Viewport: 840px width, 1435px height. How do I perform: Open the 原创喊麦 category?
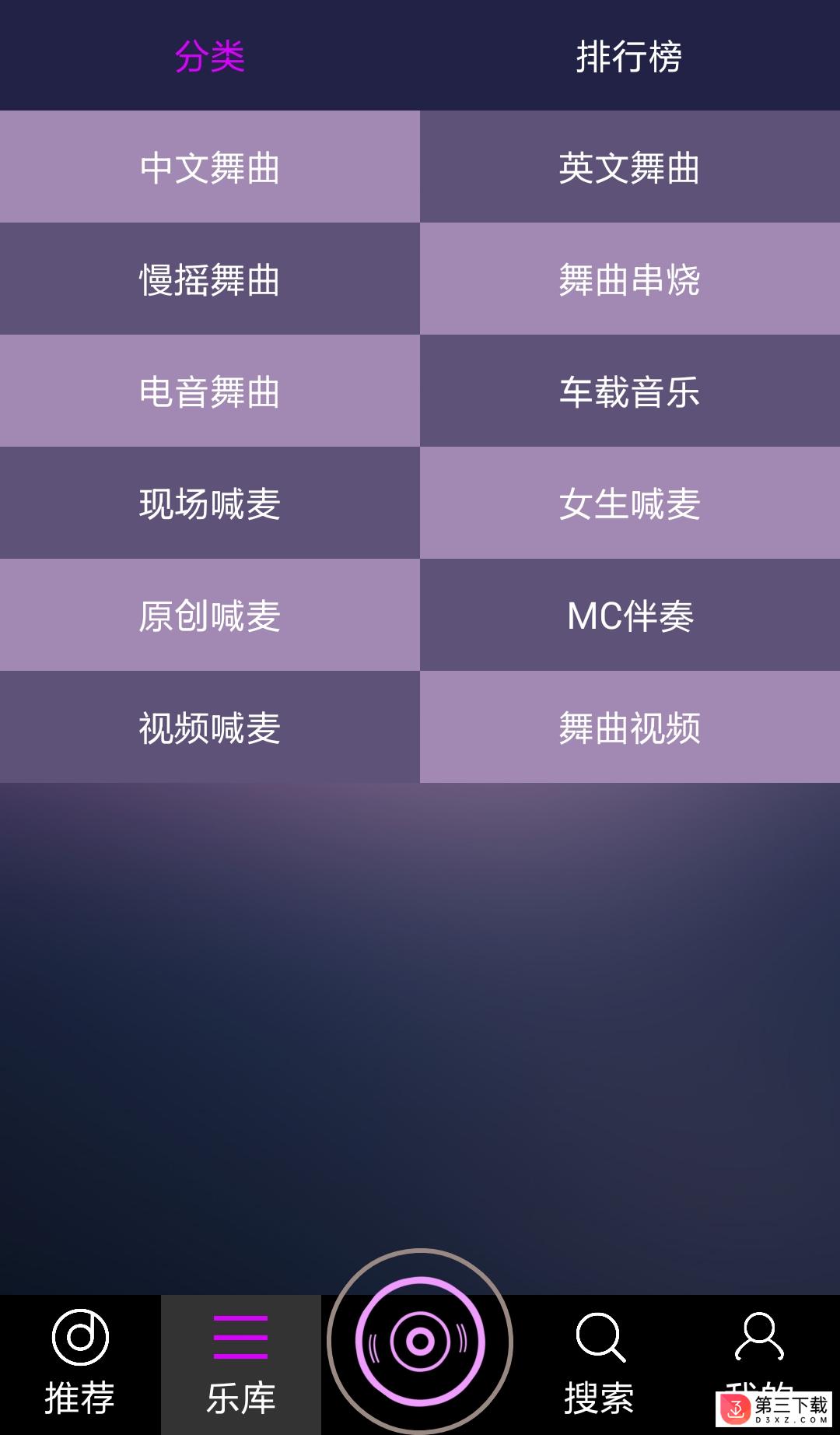tap(210, 616)
